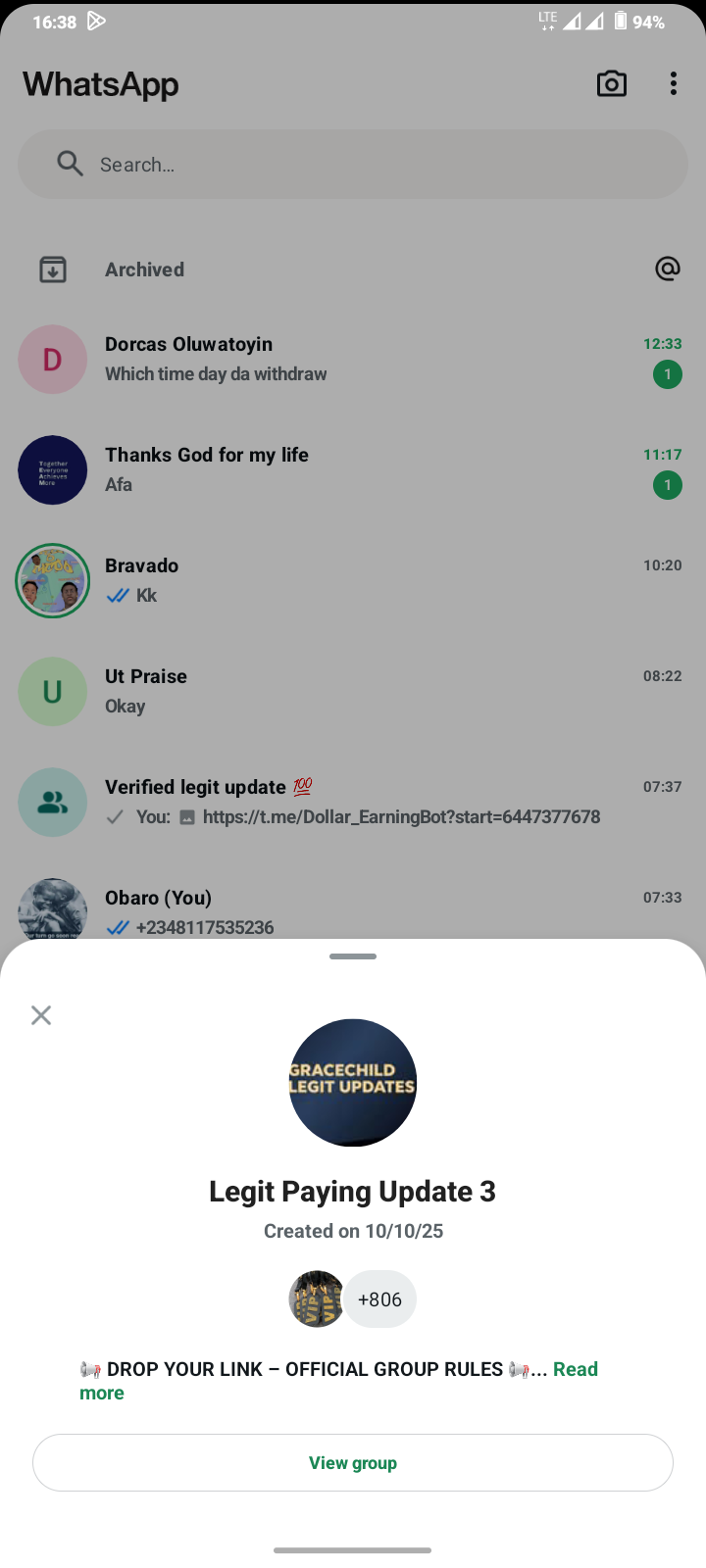Tap the View group button
The width and height of the screenshot is (706, 1568).
(x=353, y=1463)
